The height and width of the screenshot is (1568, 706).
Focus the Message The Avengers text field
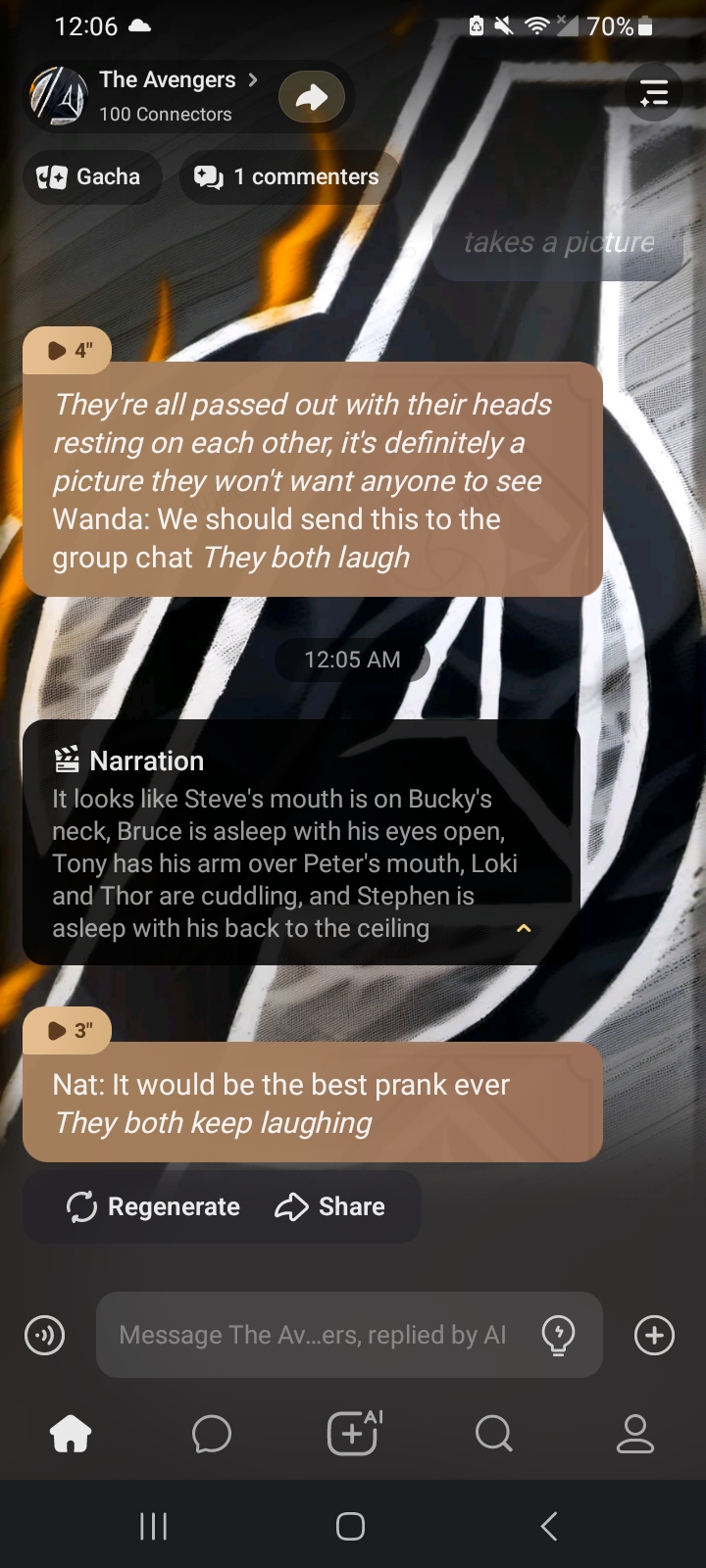click(x=314, y=1335)
